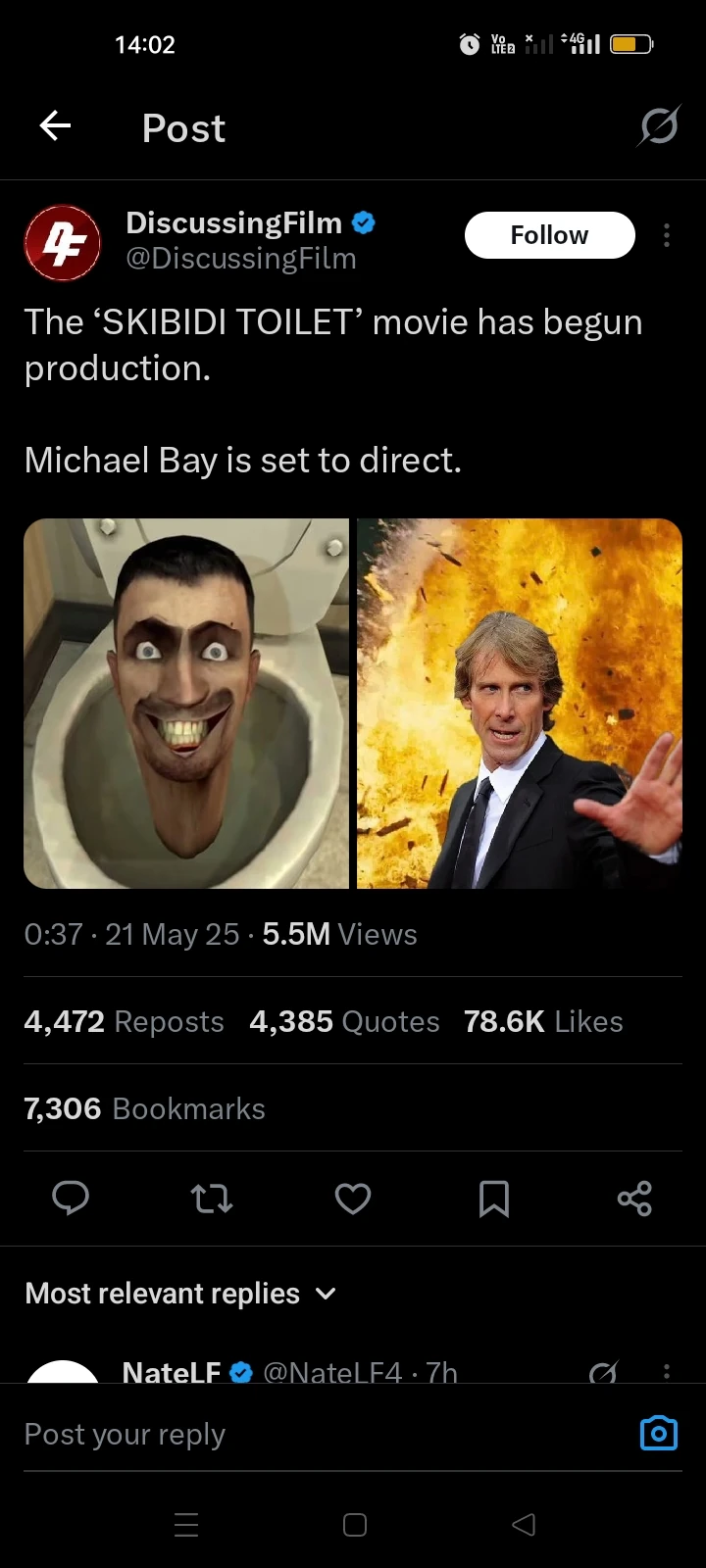Image resolution: width=706 pixels, height=1568 pixels.
Task: Reply using the comment bubble icon
Action: coord(71,1198)
